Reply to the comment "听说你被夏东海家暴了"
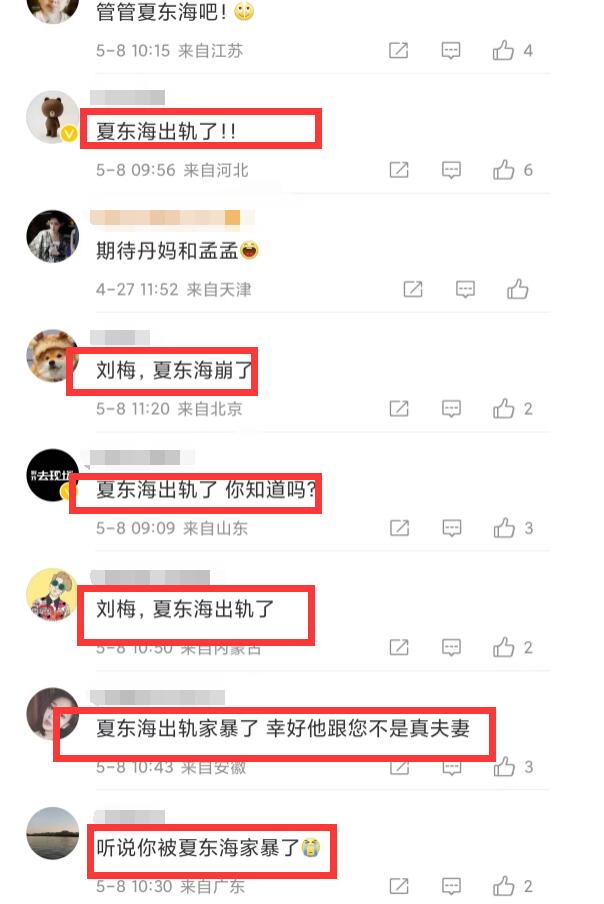604x904 pixels. [451, 886]
